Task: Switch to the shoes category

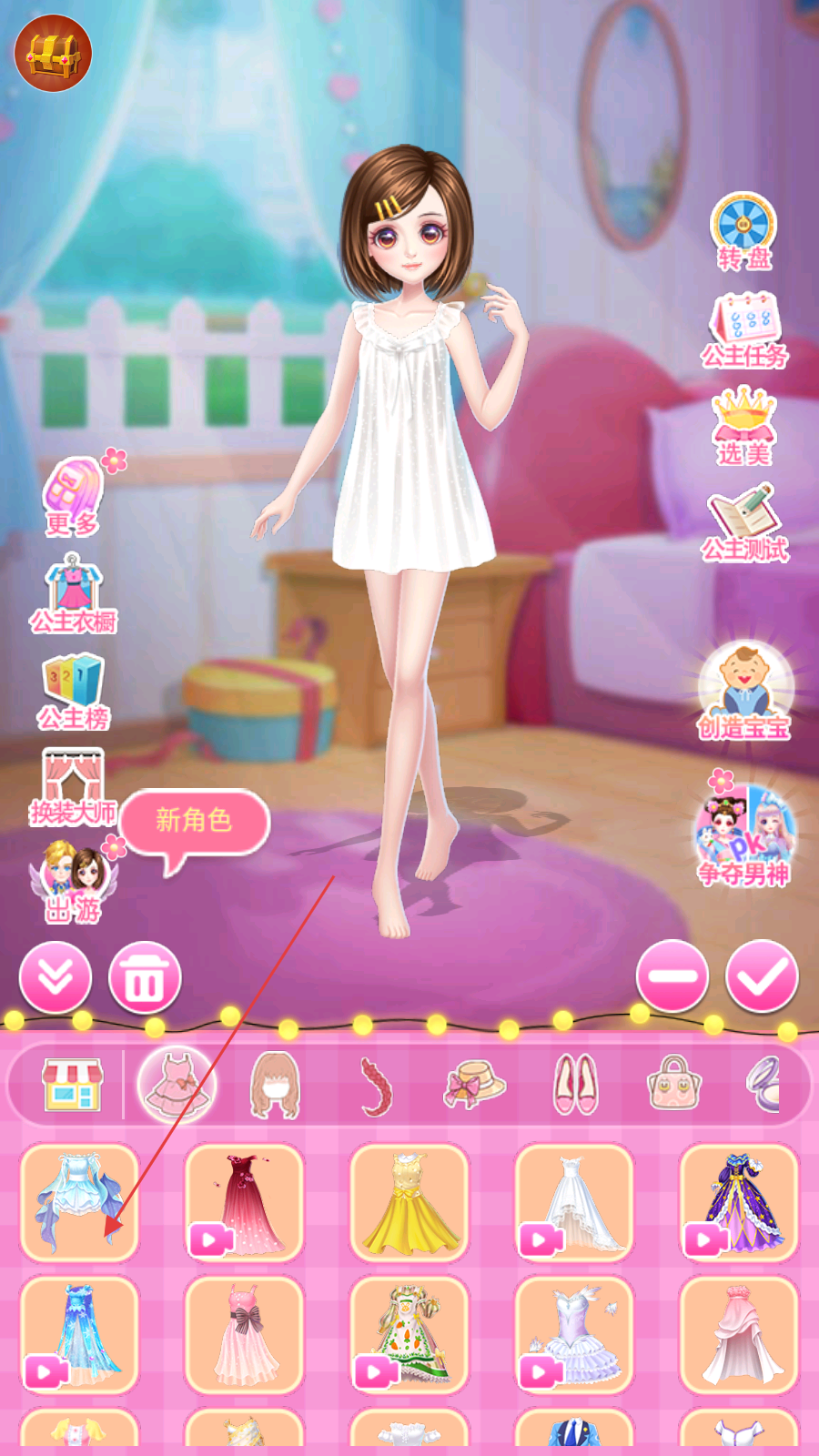Action: point(575,1084)
